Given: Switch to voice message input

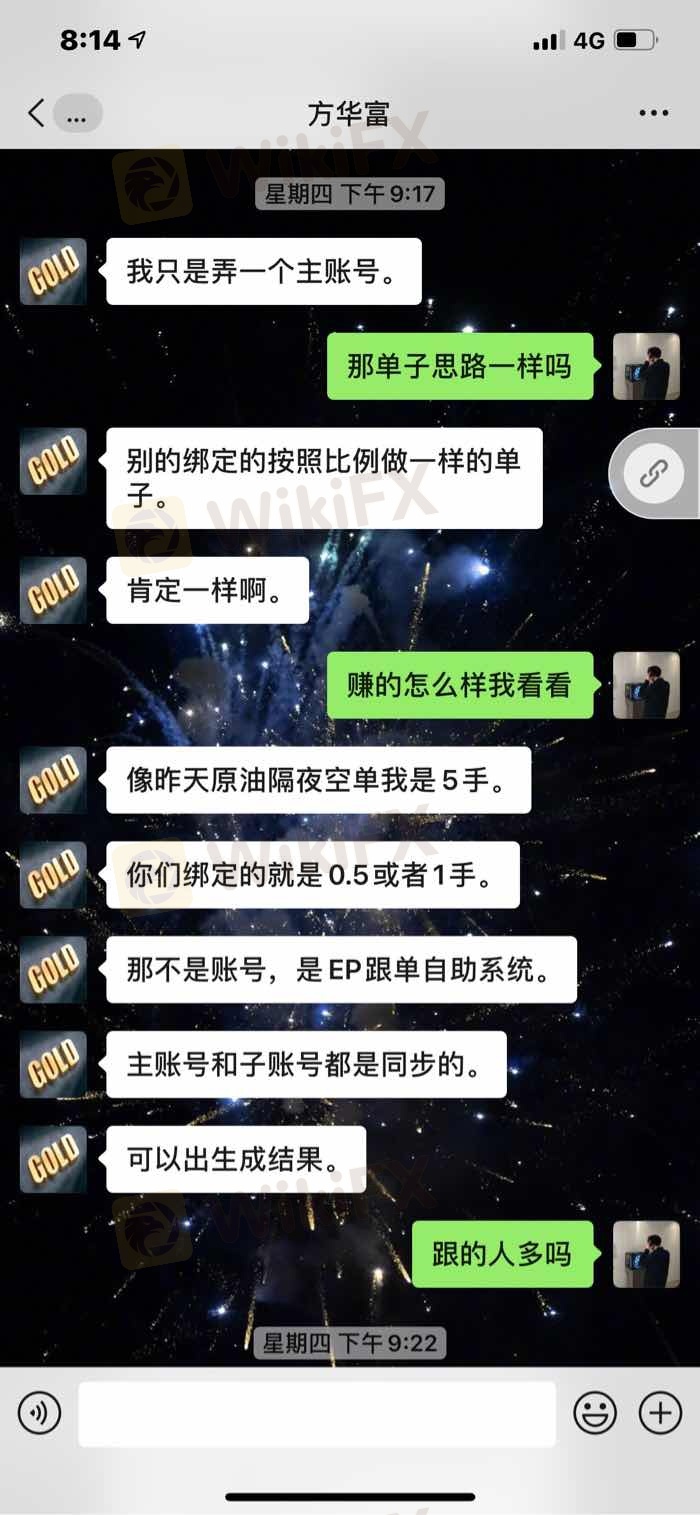Looking at the screenshot, I should coord(39,1414).
